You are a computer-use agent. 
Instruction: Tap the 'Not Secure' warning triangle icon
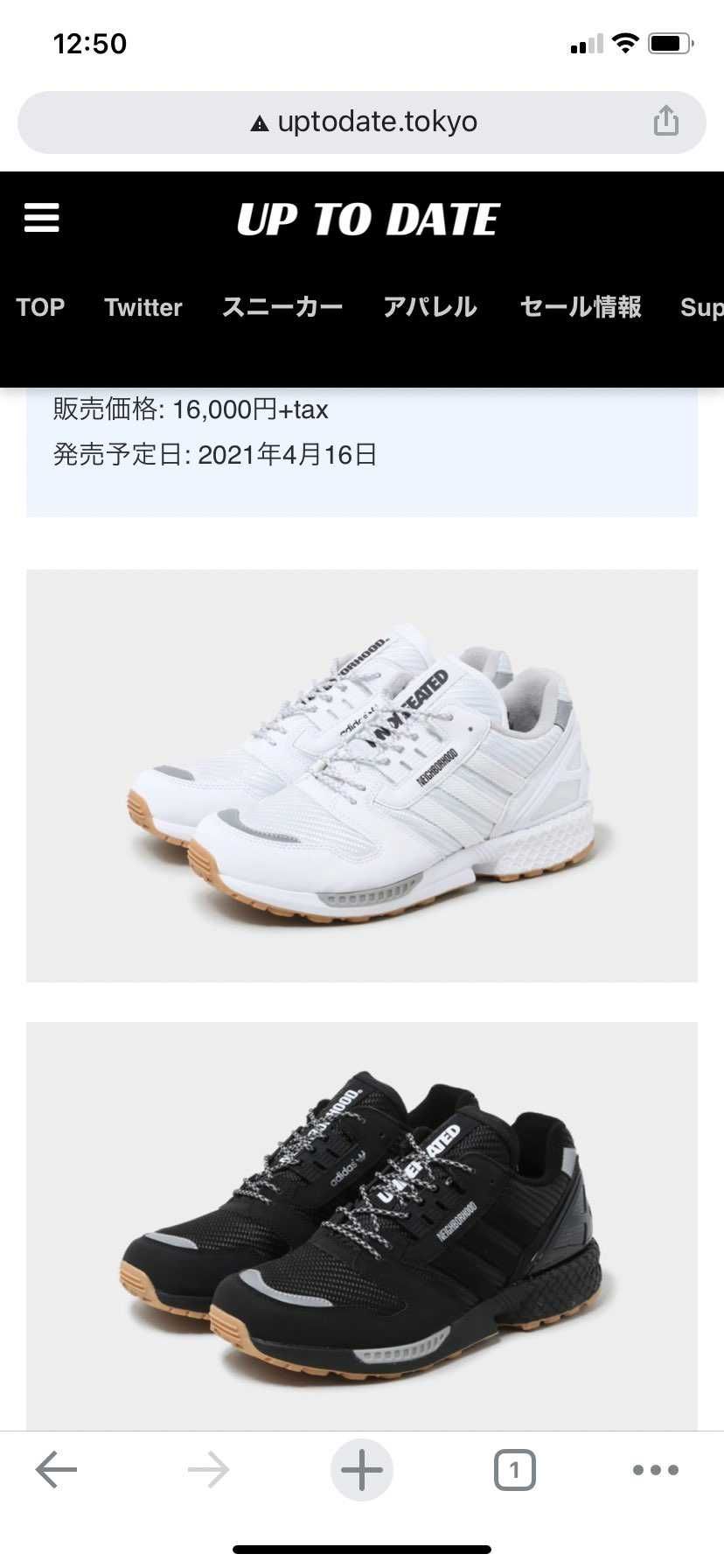coord(258,121)
